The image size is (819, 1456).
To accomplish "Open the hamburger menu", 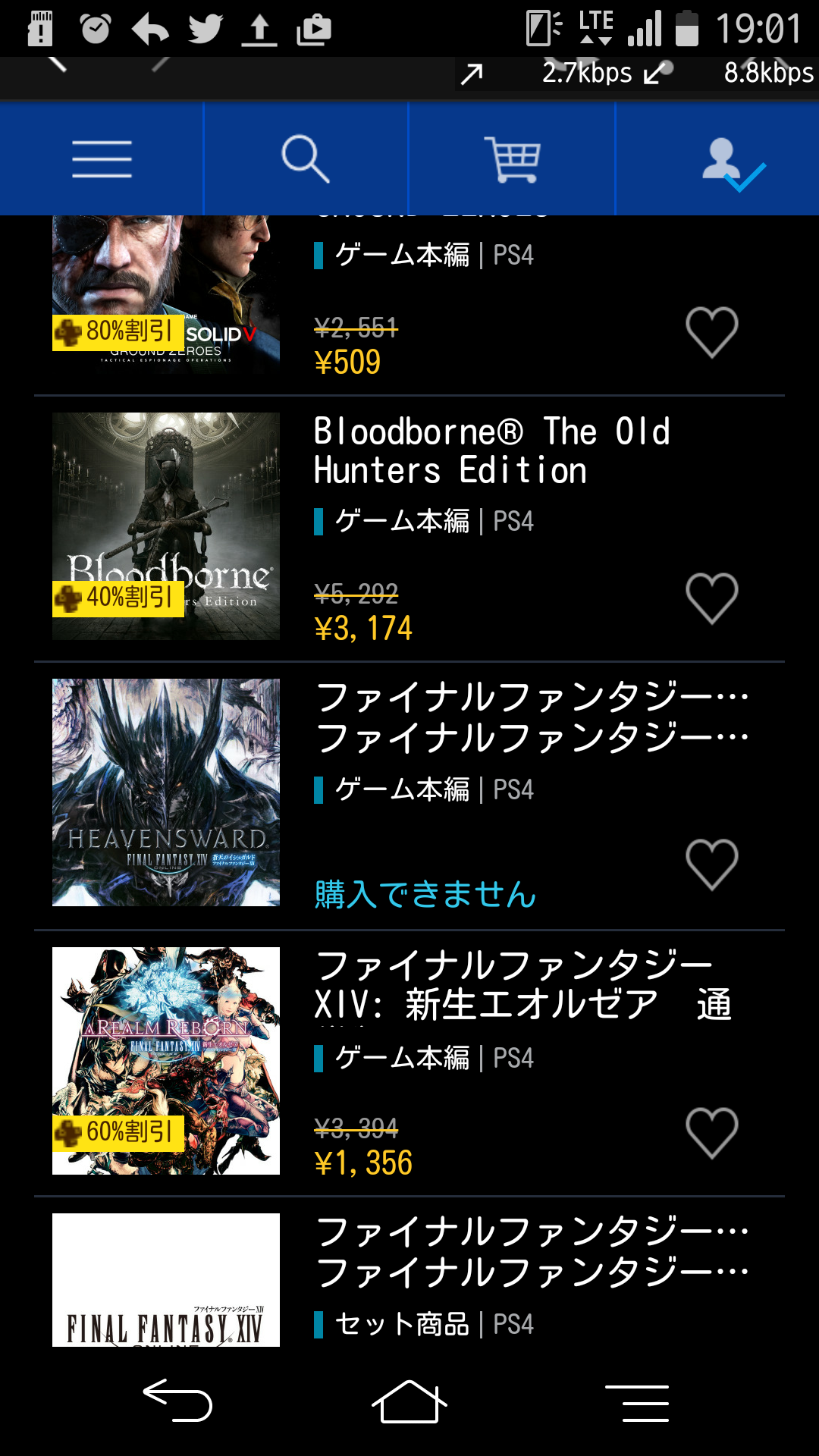I will pos(102,159).
